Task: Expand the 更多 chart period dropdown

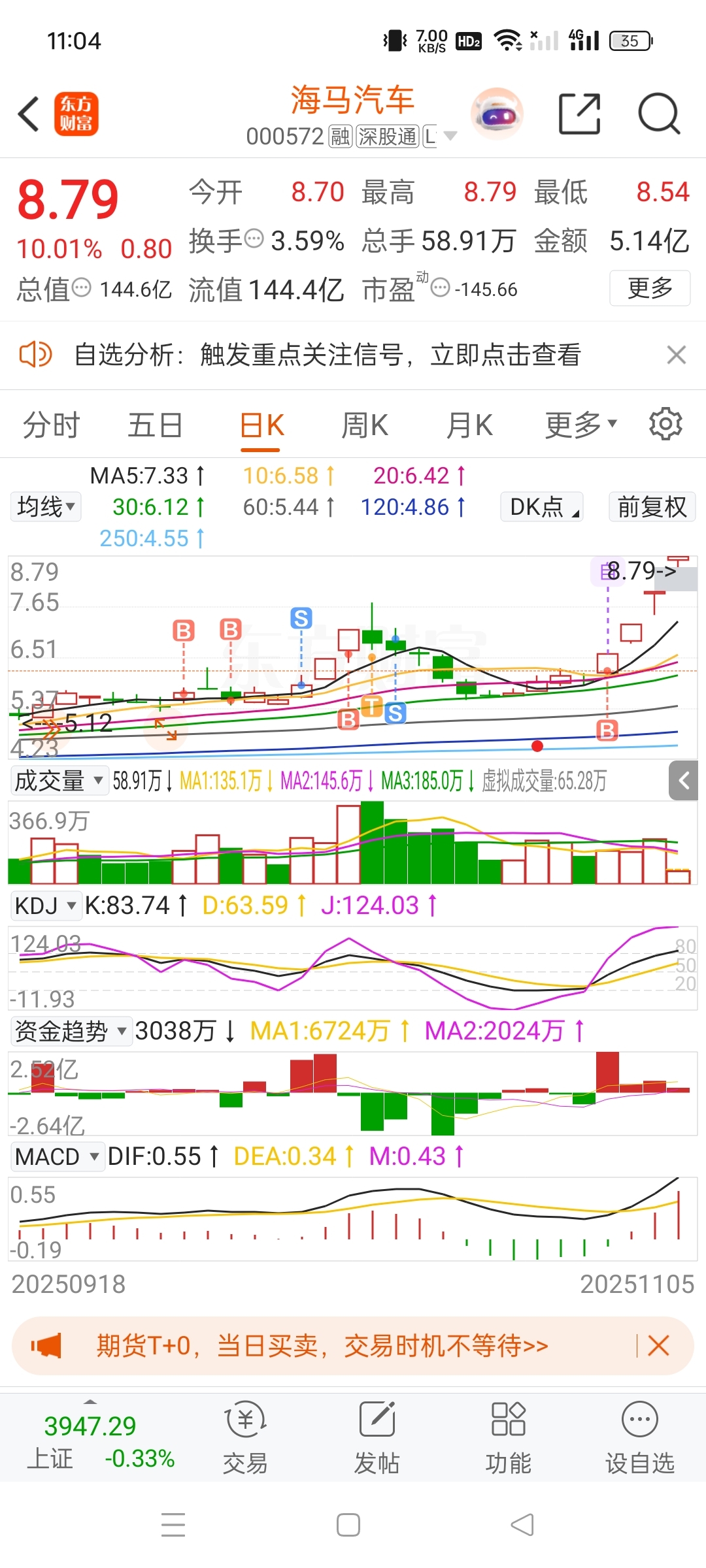Action: pyautogui.click(x=580, y=425)
